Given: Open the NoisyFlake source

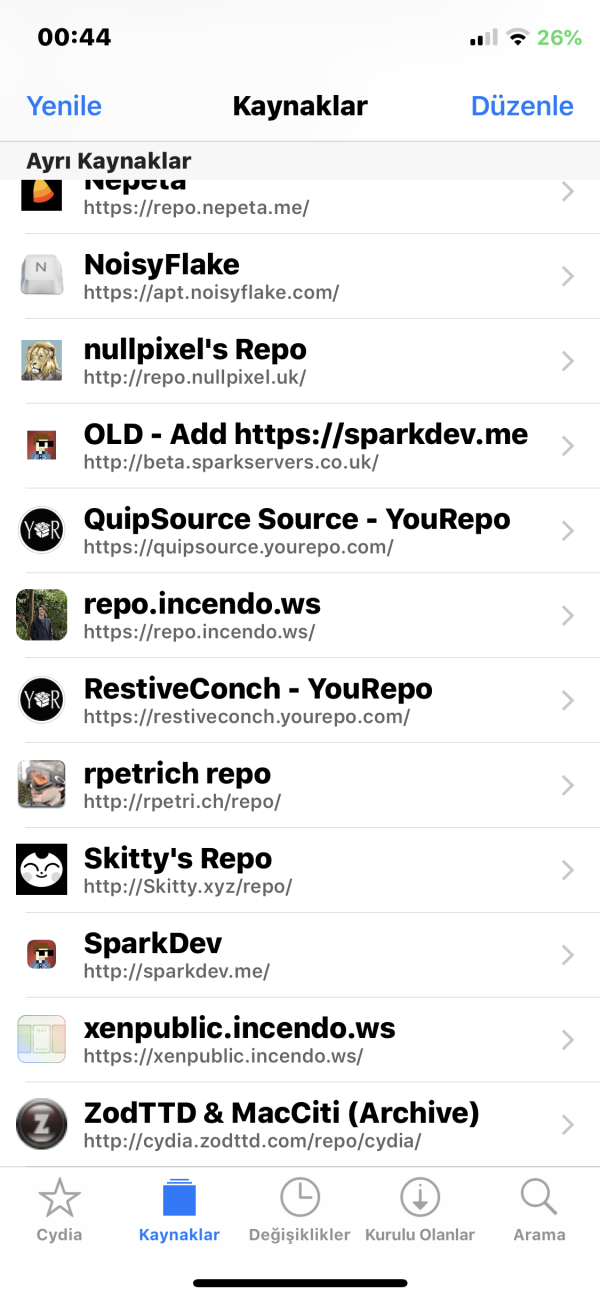Looking at the screenshot, I should coord(300,276).
